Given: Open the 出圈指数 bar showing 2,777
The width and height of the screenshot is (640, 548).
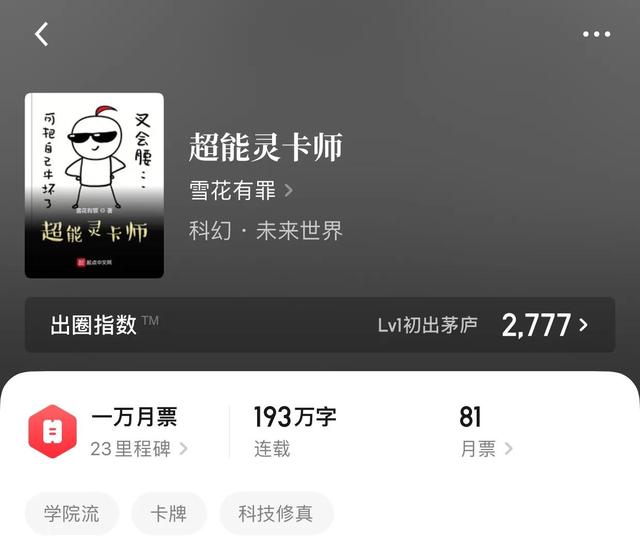Looking at the screenshot, I should [320, 325].
